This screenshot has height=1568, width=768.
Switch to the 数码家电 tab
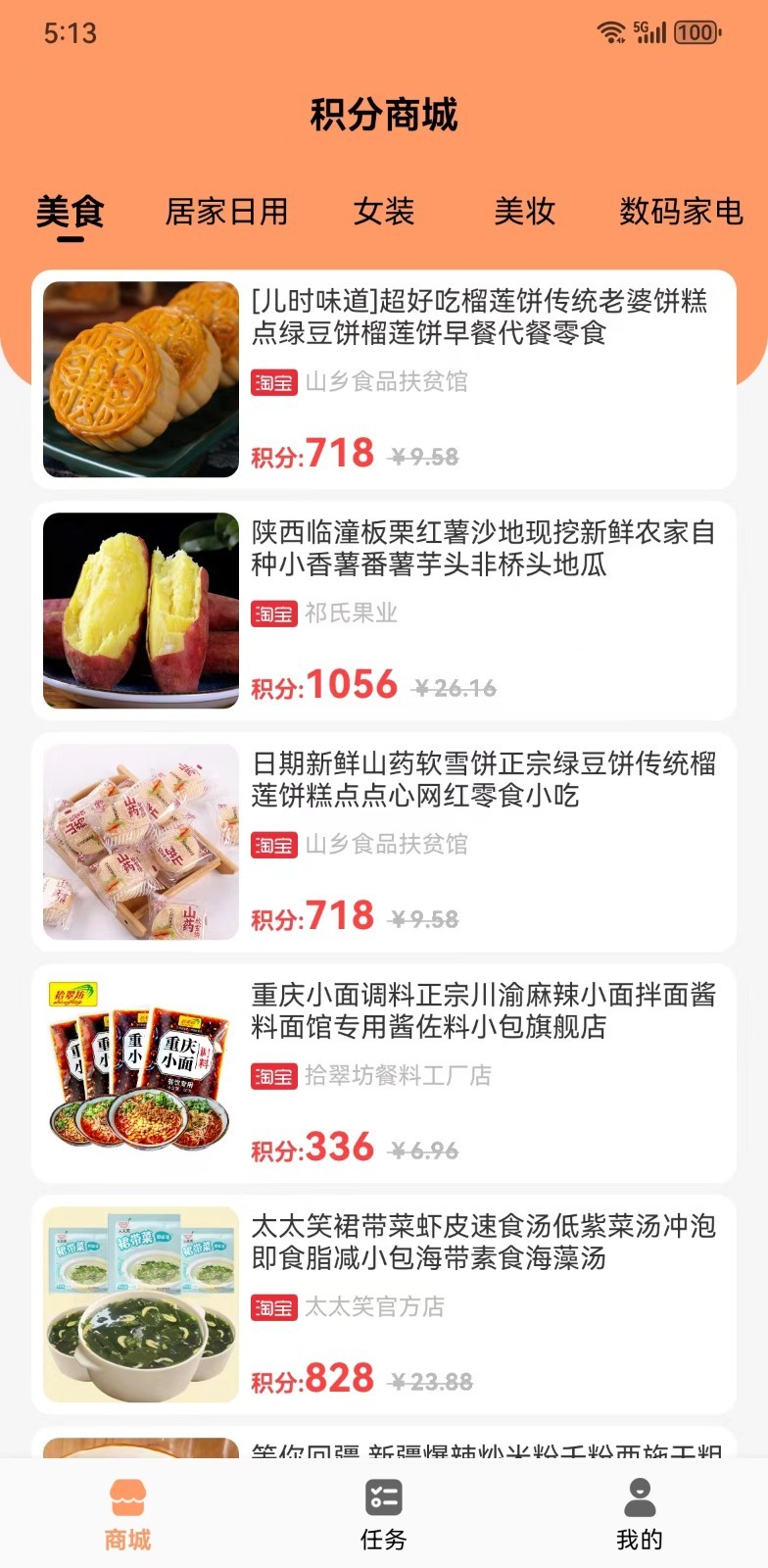[681, 212]
